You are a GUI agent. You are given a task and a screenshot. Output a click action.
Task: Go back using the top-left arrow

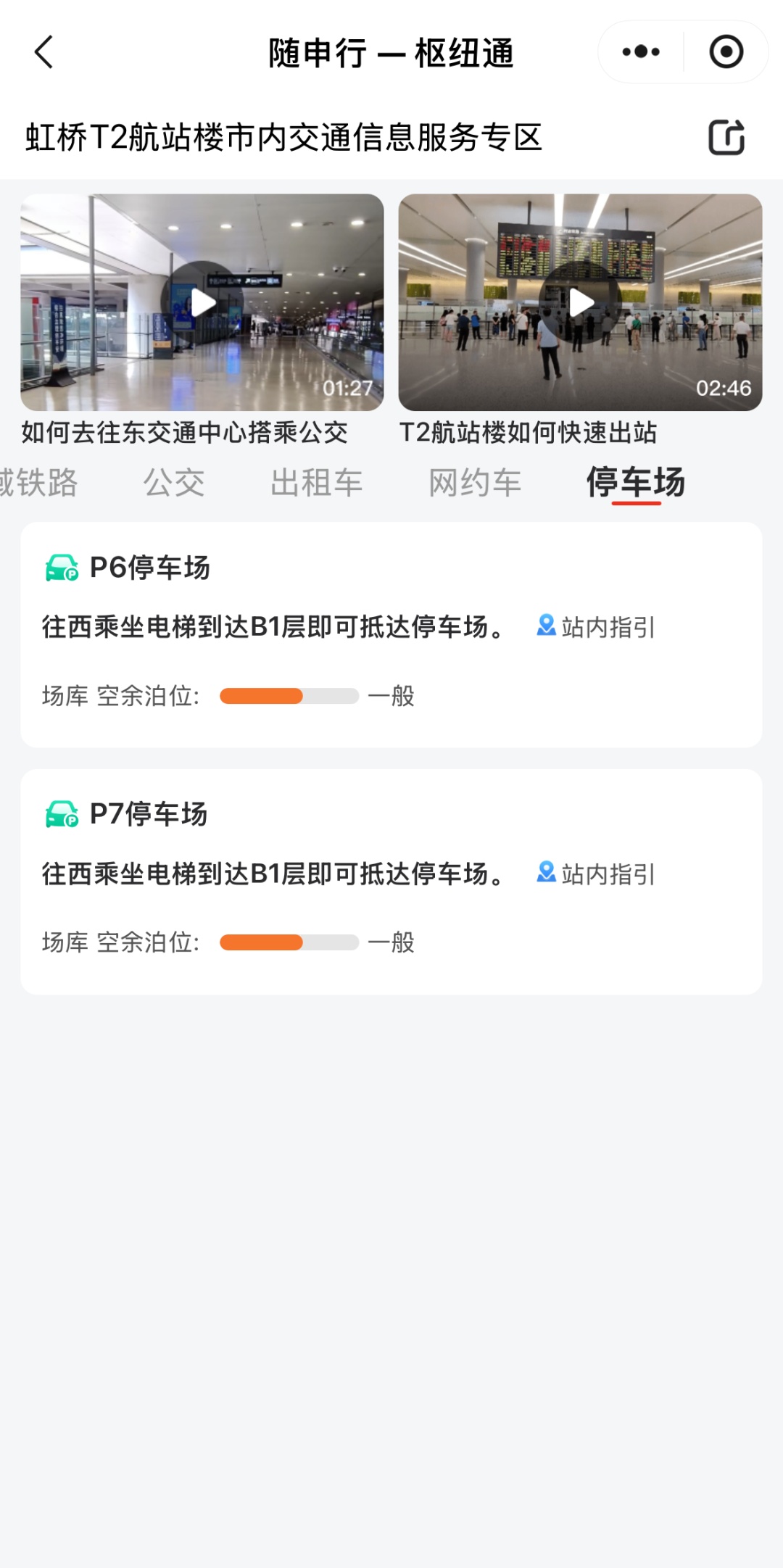[44, 52]
